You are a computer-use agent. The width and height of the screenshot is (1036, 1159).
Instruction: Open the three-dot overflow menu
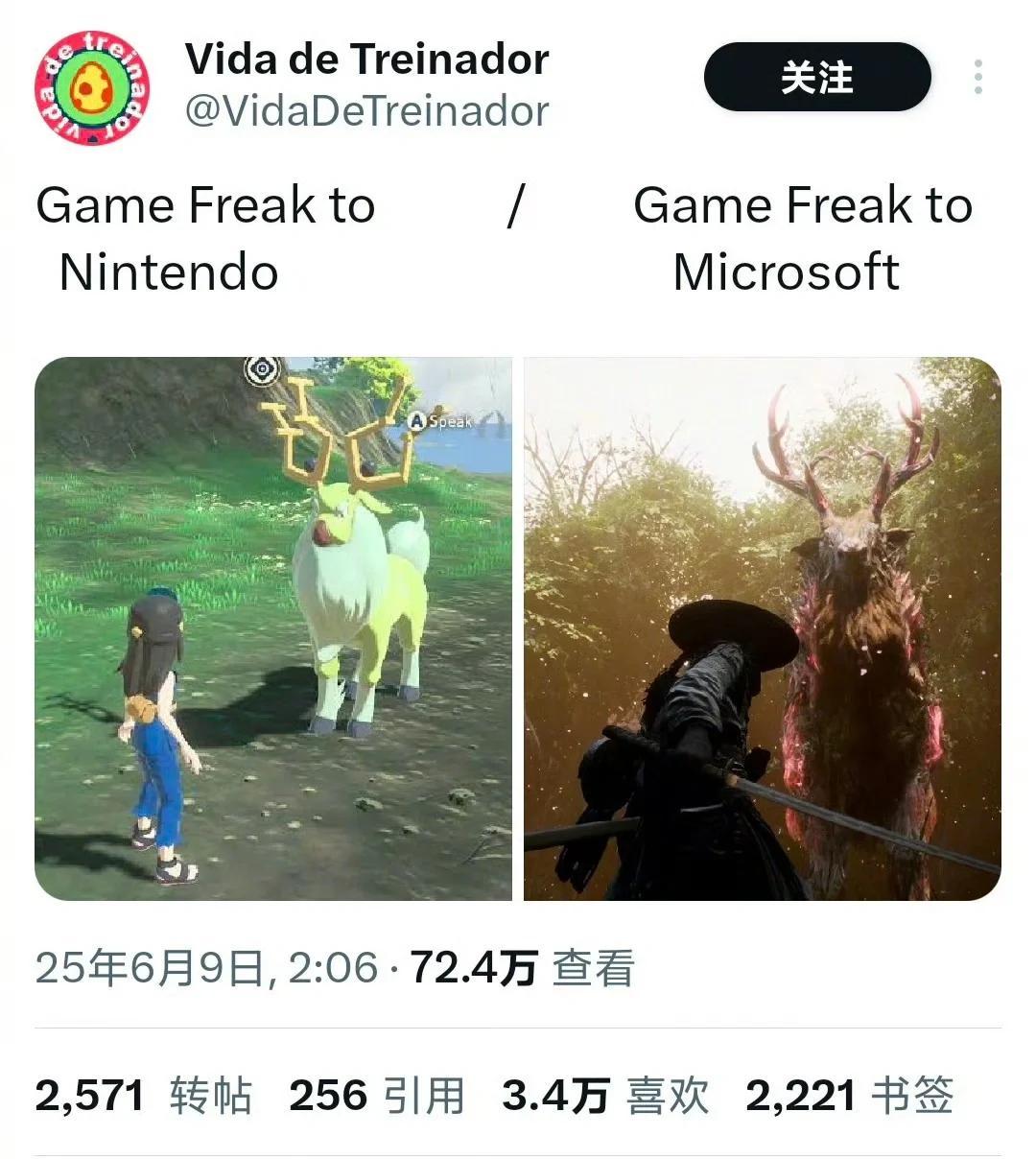click(x=977, y=77)
